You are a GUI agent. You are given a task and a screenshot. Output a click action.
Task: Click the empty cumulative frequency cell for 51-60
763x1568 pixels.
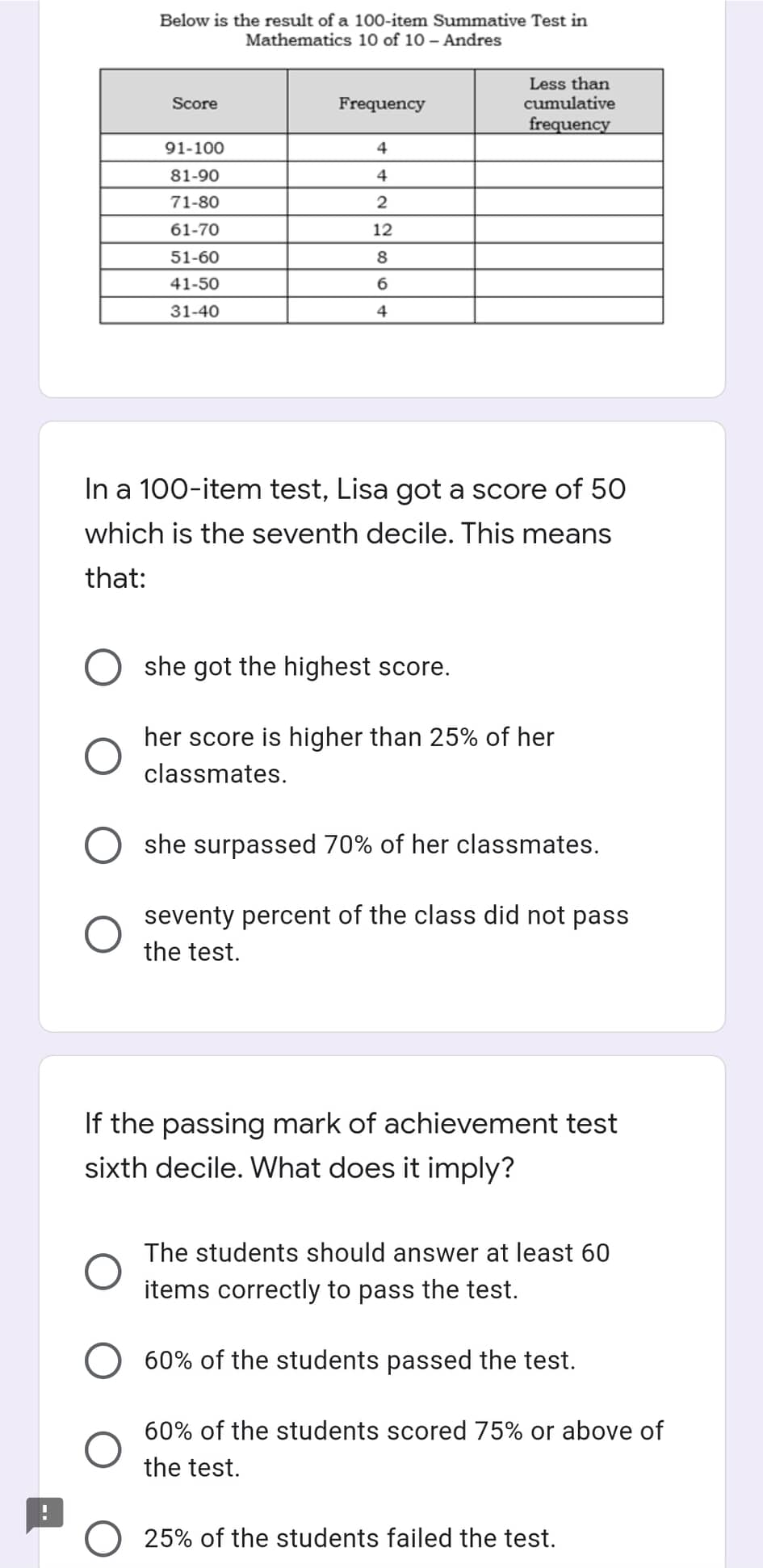pyautogui.click(x=568, y=257)
